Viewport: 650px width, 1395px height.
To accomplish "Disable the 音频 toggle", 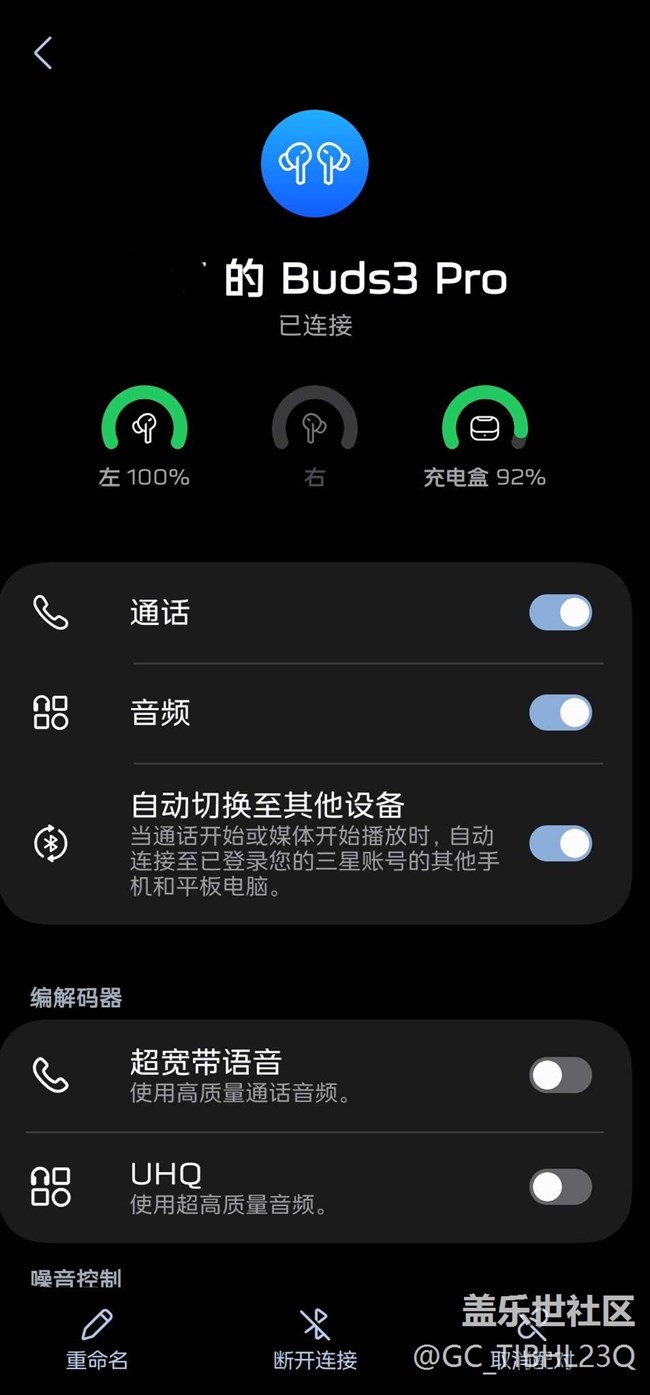I will click(x=560, y=713).
